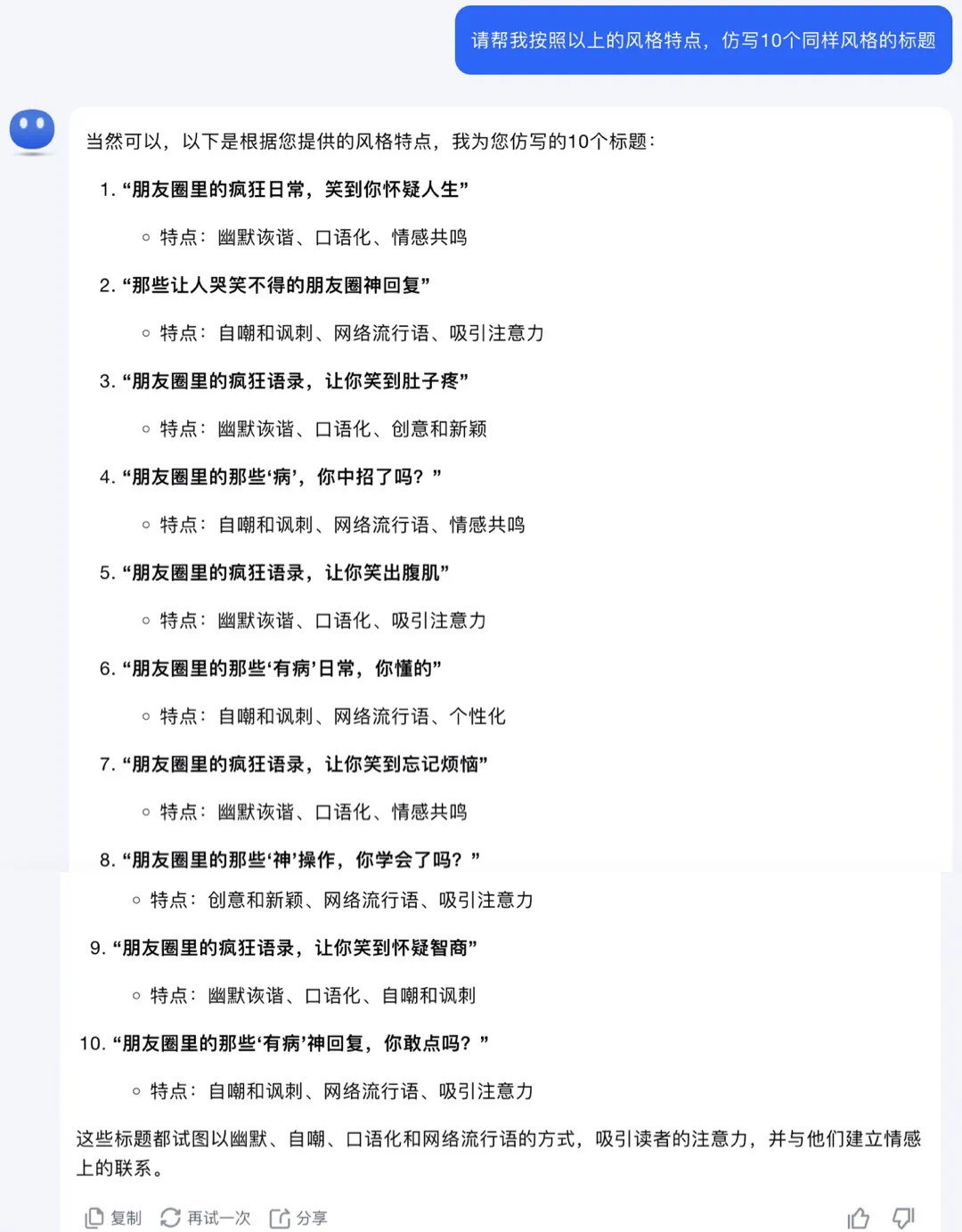Regenerate the answer with 再试一次

click(206, 1218)
